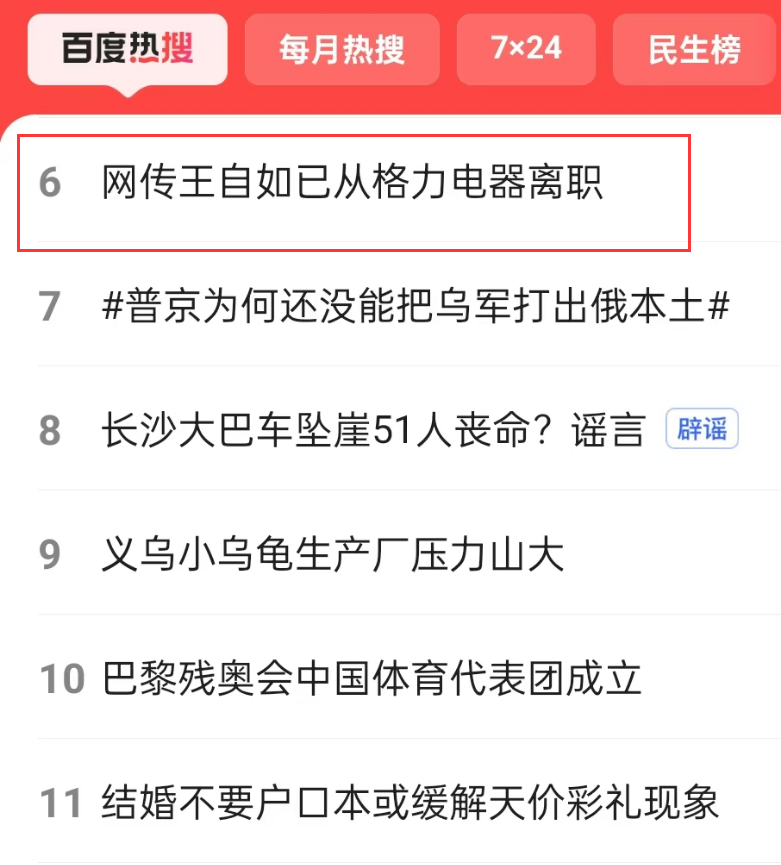The width and height of the screenshot is (781, 865).
Task: Open the 7×24 tab
Action: [526, 49]
